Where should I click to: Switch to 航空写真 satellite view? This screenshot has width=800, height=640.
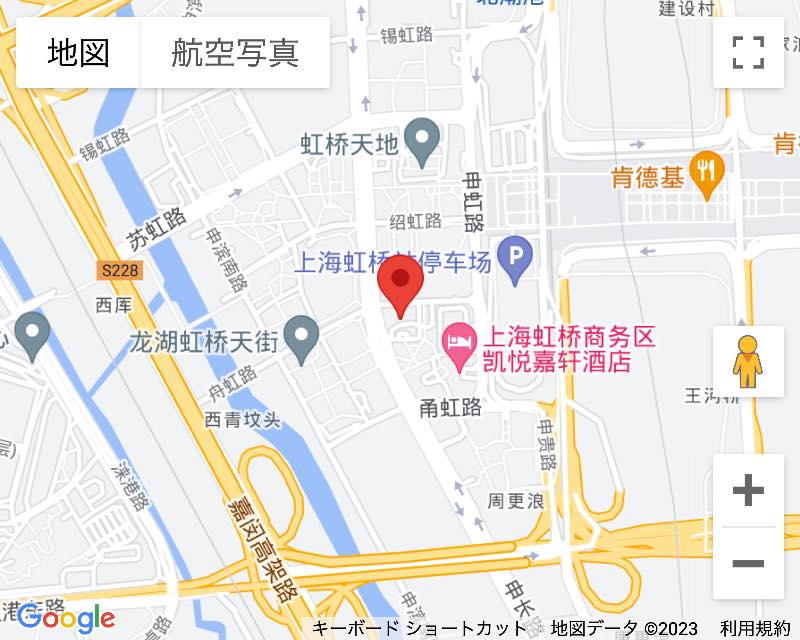click(235, 53)
